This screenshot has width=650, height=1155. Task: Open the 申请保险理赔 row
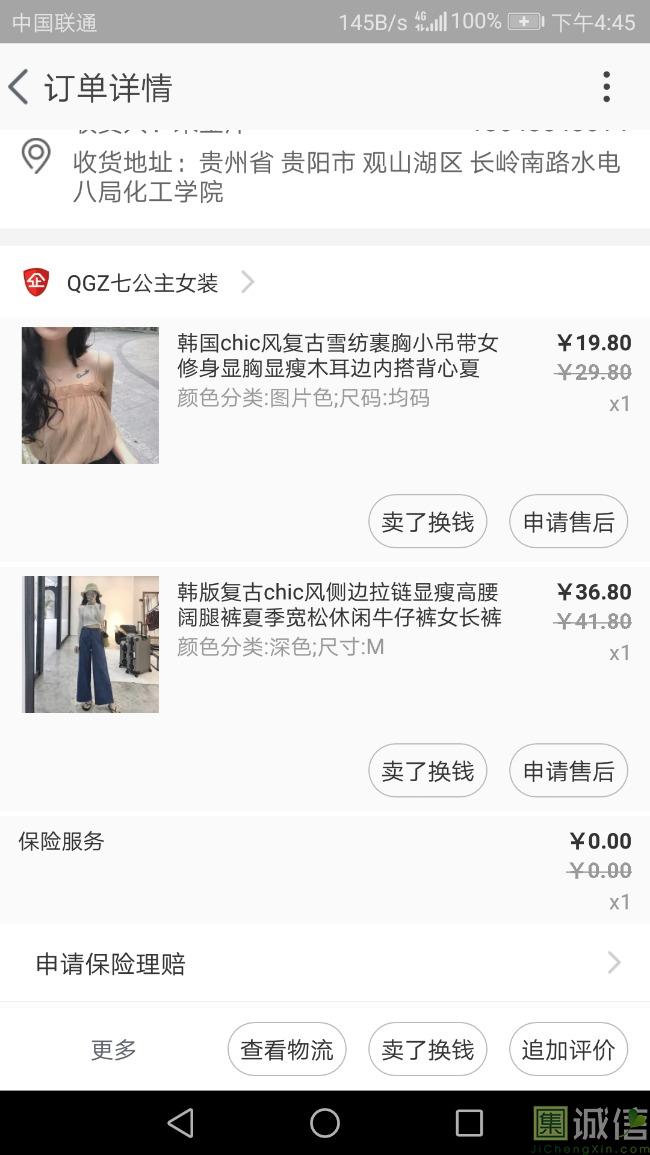pos(325,964)
